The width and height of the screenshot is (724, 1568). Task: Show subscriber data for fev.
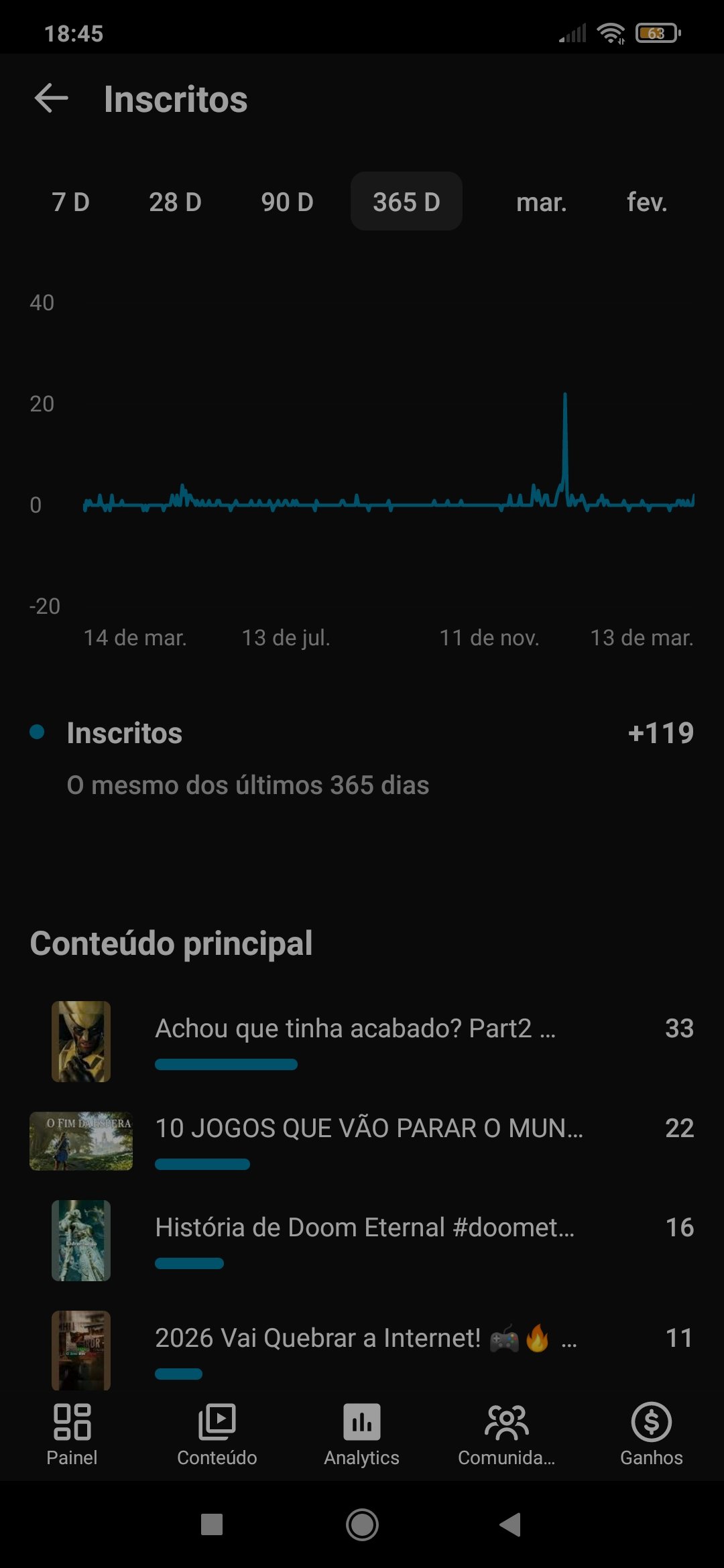coord(646,202)
